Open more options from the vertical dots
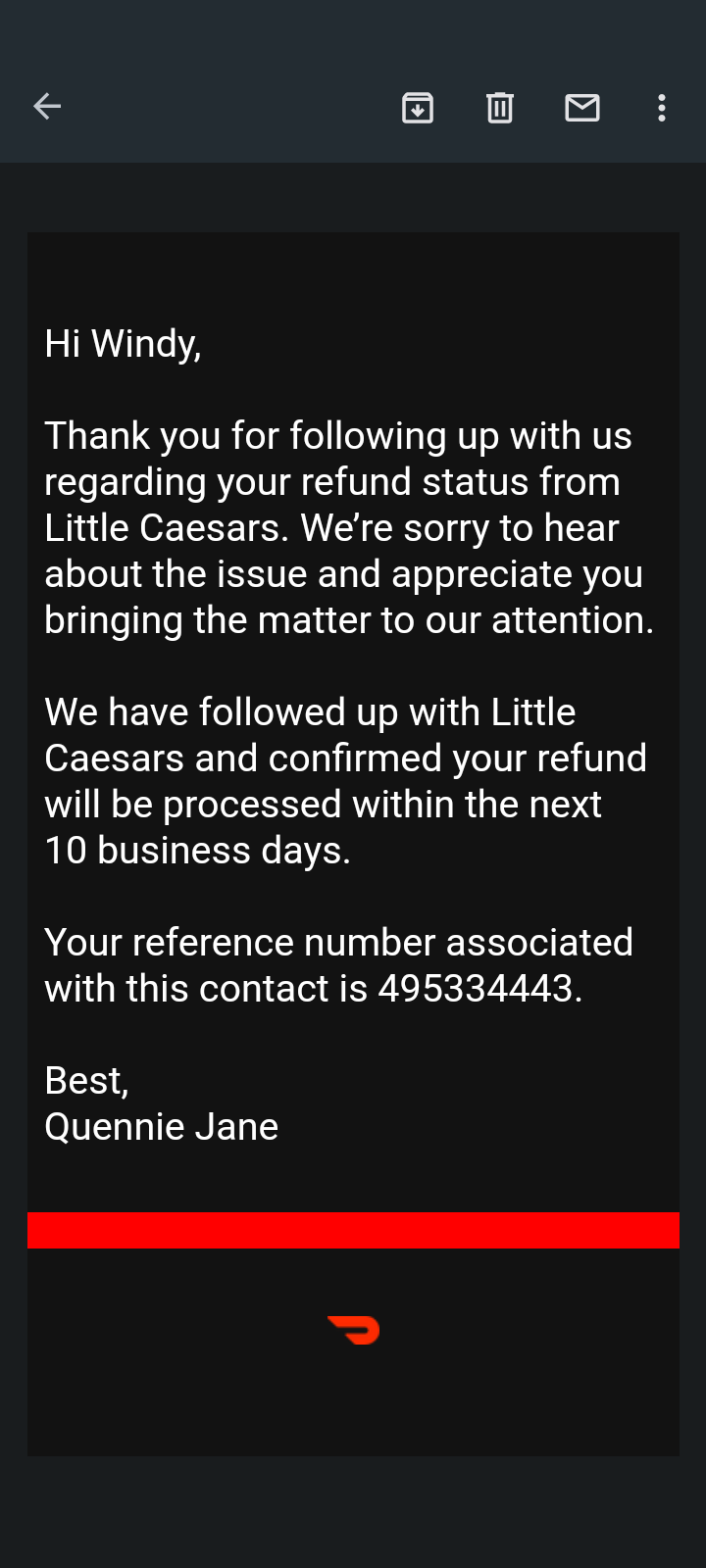This screenshot has width=706, height=1568. tap(662, 107)
